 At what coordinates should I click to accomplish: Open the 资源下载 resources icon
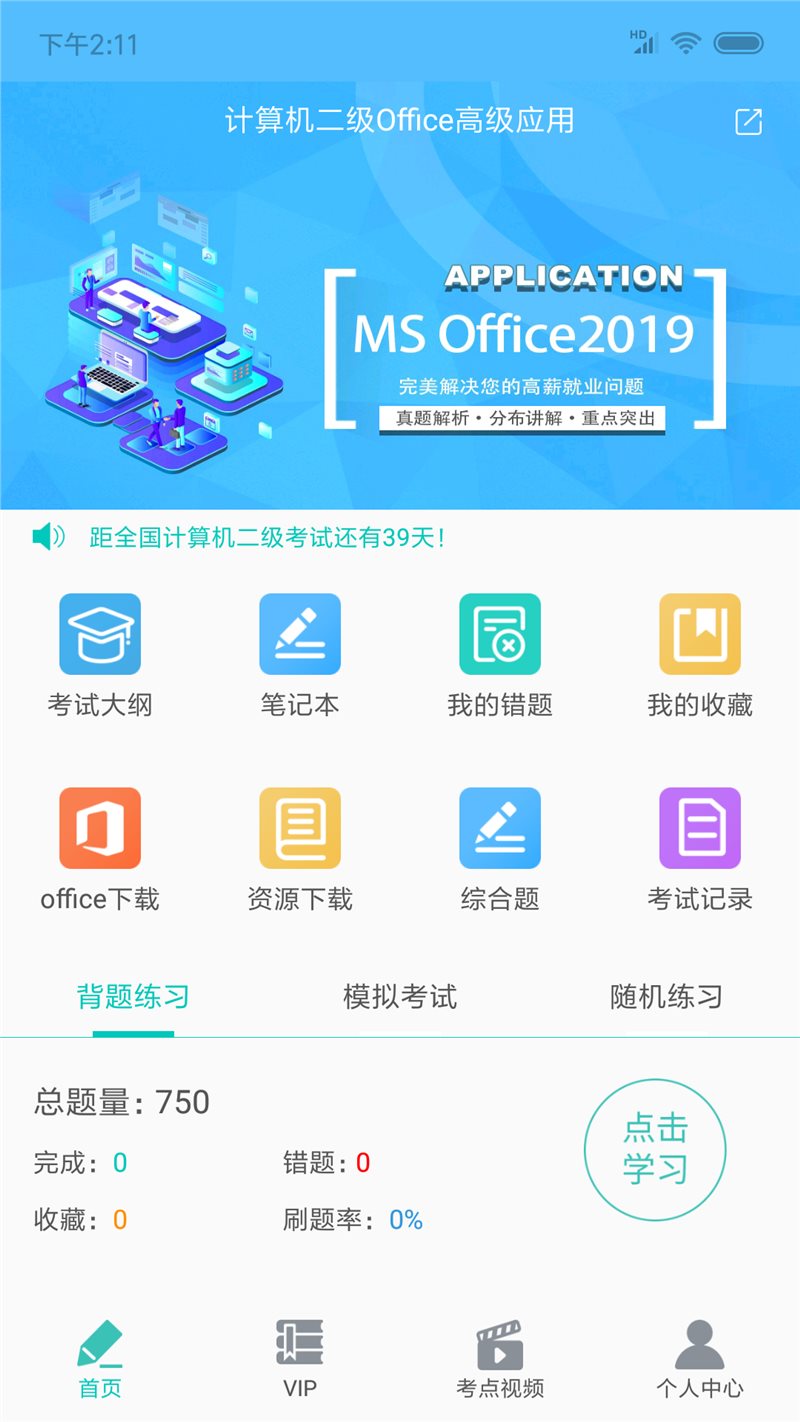pyautogui.click(x=300, y=827)
